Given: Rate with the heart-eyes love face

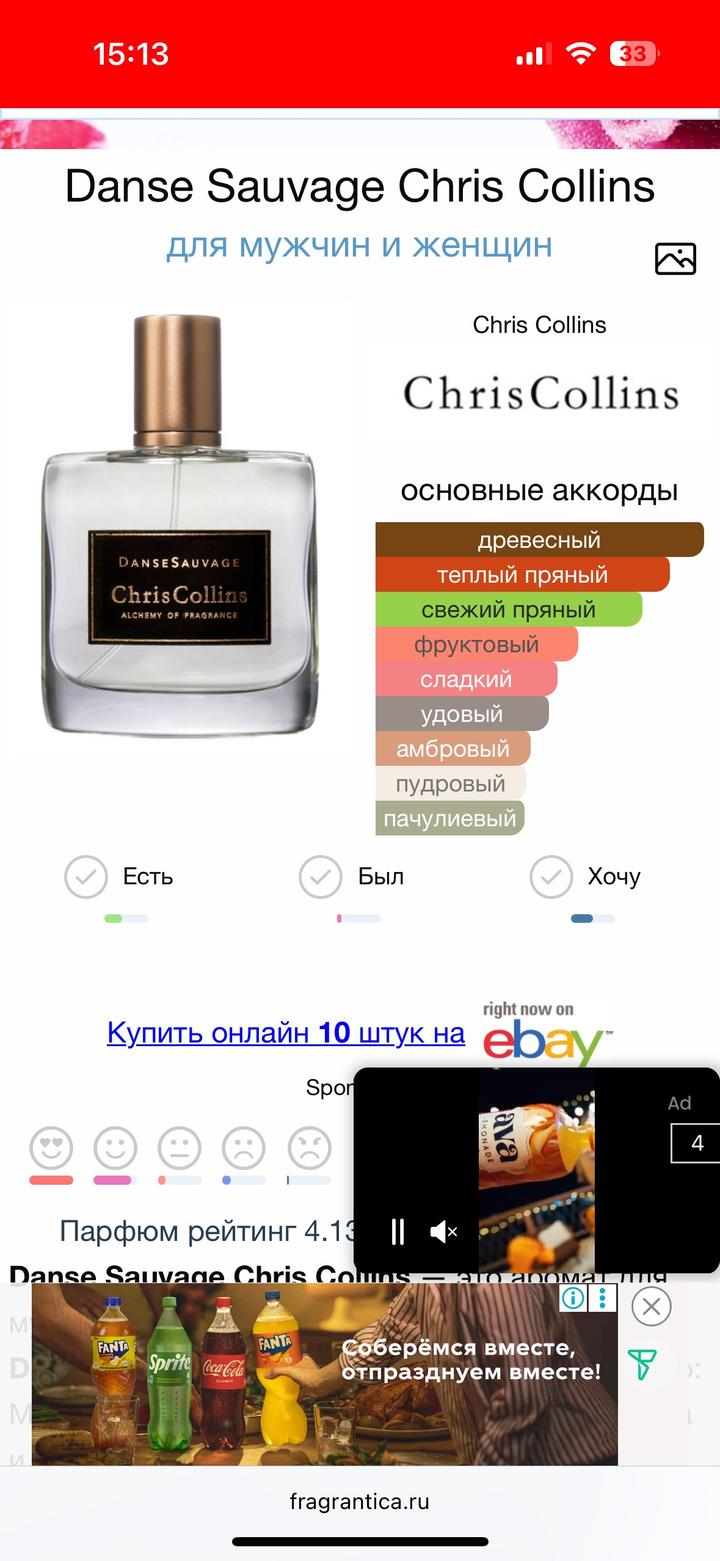Looking at the screenshot, I should click(x=51, y=1149).
